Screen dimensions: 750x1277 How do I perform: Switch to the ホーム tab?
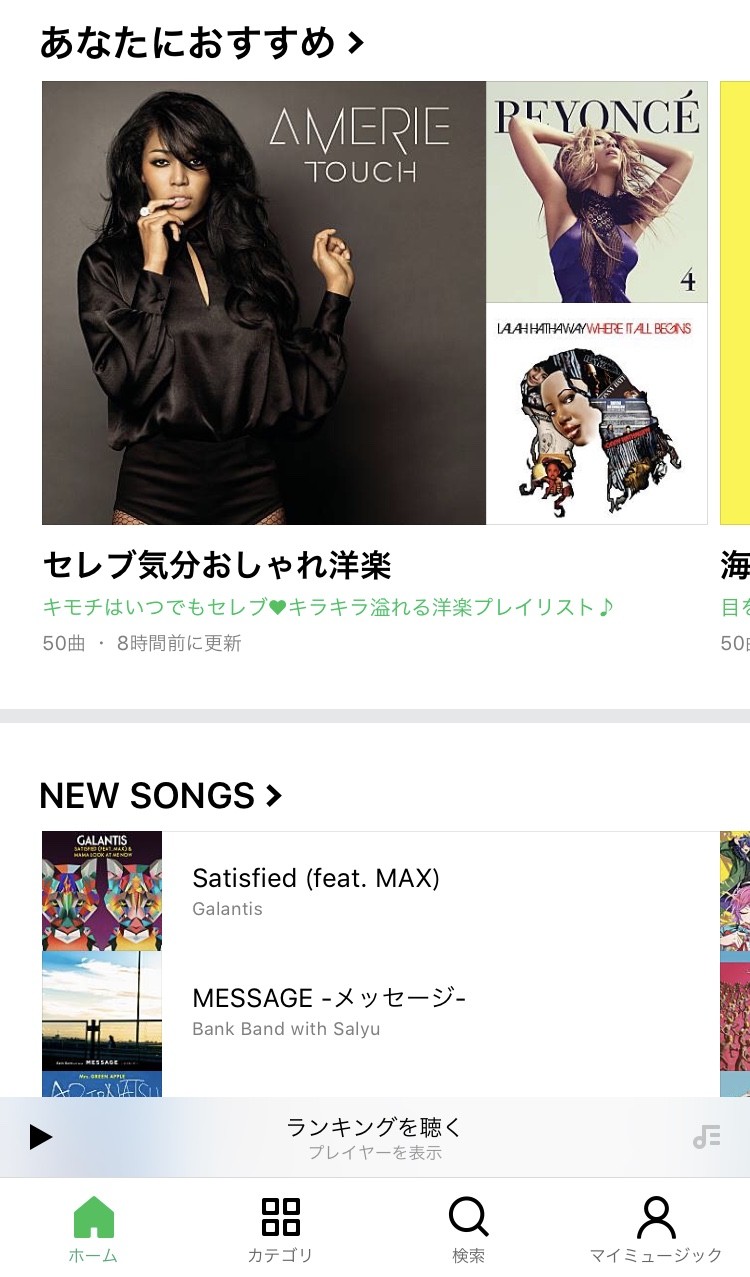[x=93, y=1229]
